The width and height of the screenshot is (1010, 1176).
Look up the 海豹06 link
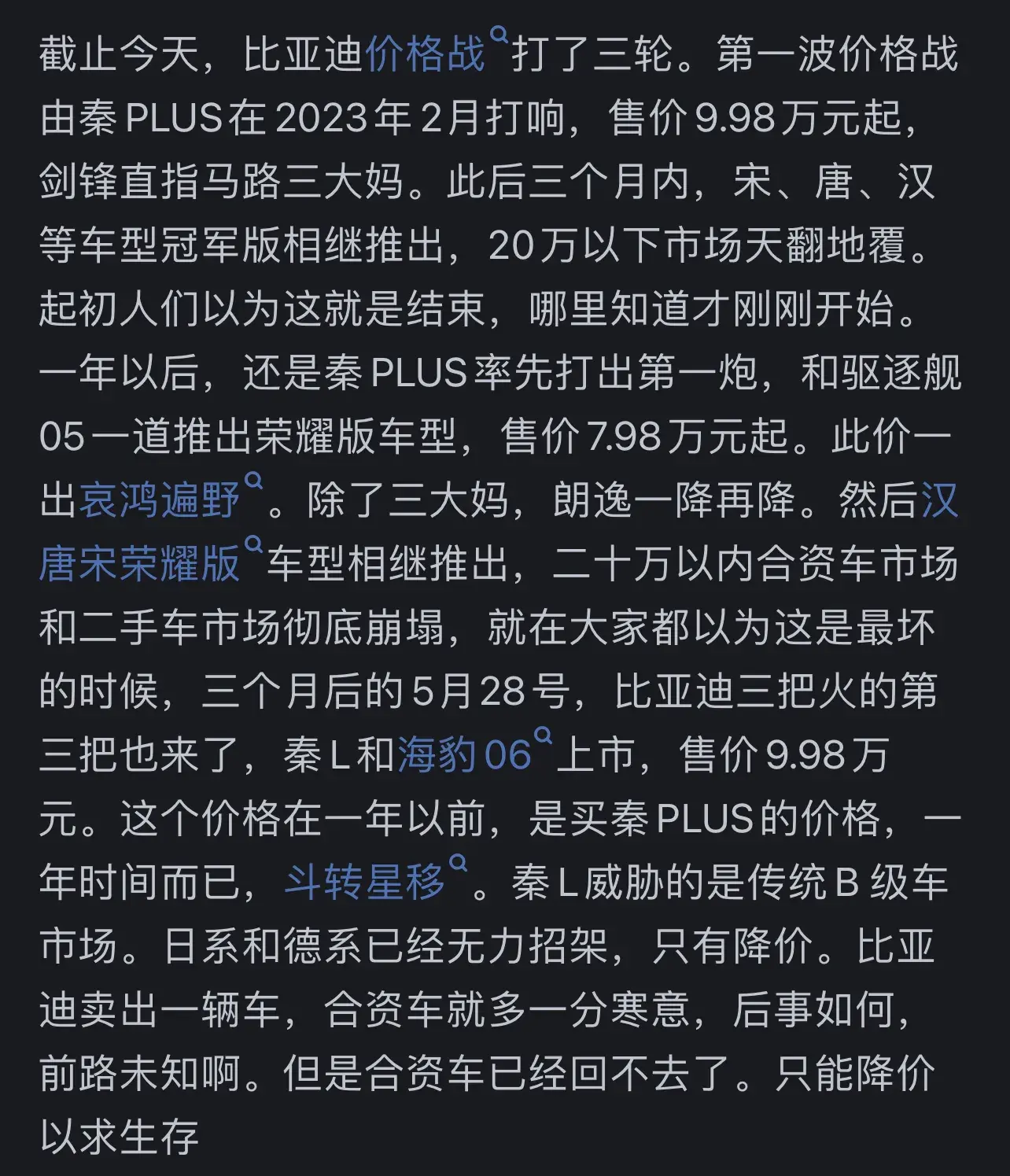(464, 755)
